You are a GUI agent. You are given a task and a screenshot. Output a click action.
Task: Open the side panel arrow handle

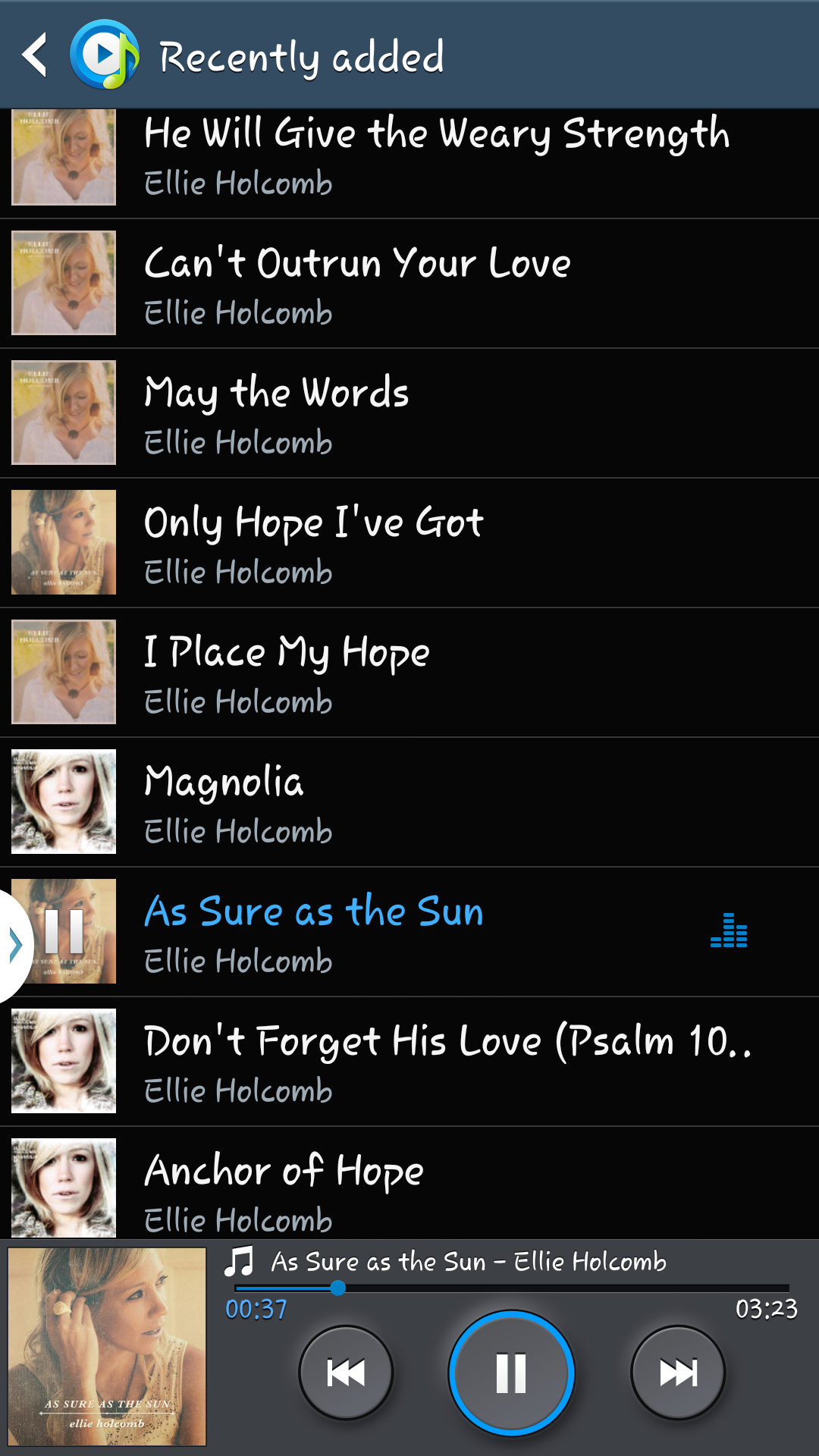click(14, 946)
